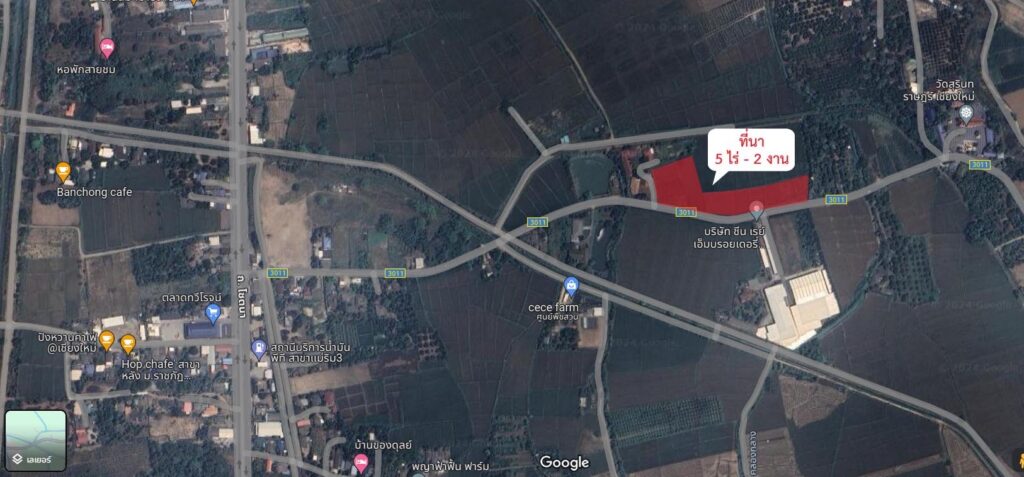Screen dimensions: 1024x477
Task: Open the map layers button
Action: click(x=35, y=441)
